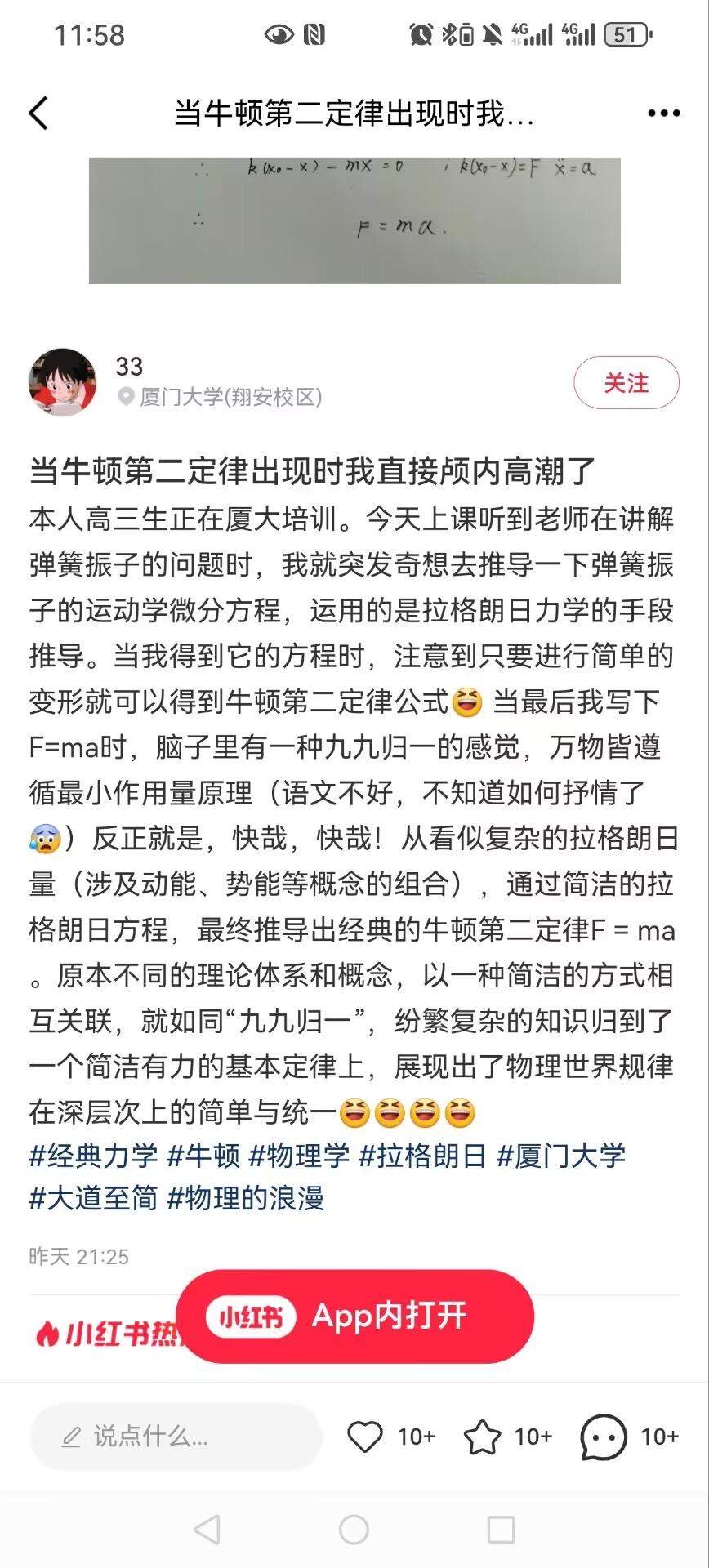Viewport: 709px width, 1568px height.
Task: Follow user 33 with the 关注 button
Action: pos(627,382)
